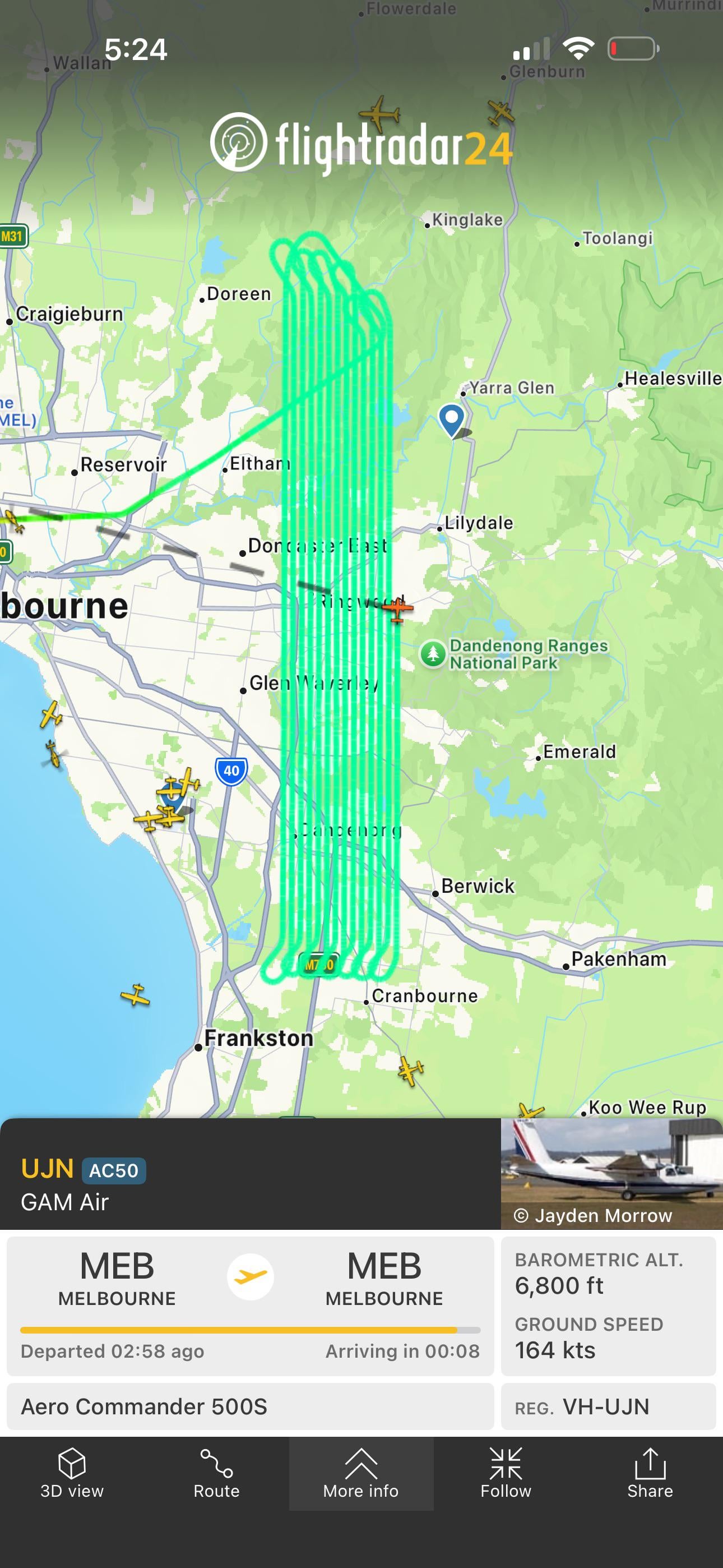This screenshot has width=723, height=1568.
Task: Tap the yellow plane over the bay
Action: (135, 995)
